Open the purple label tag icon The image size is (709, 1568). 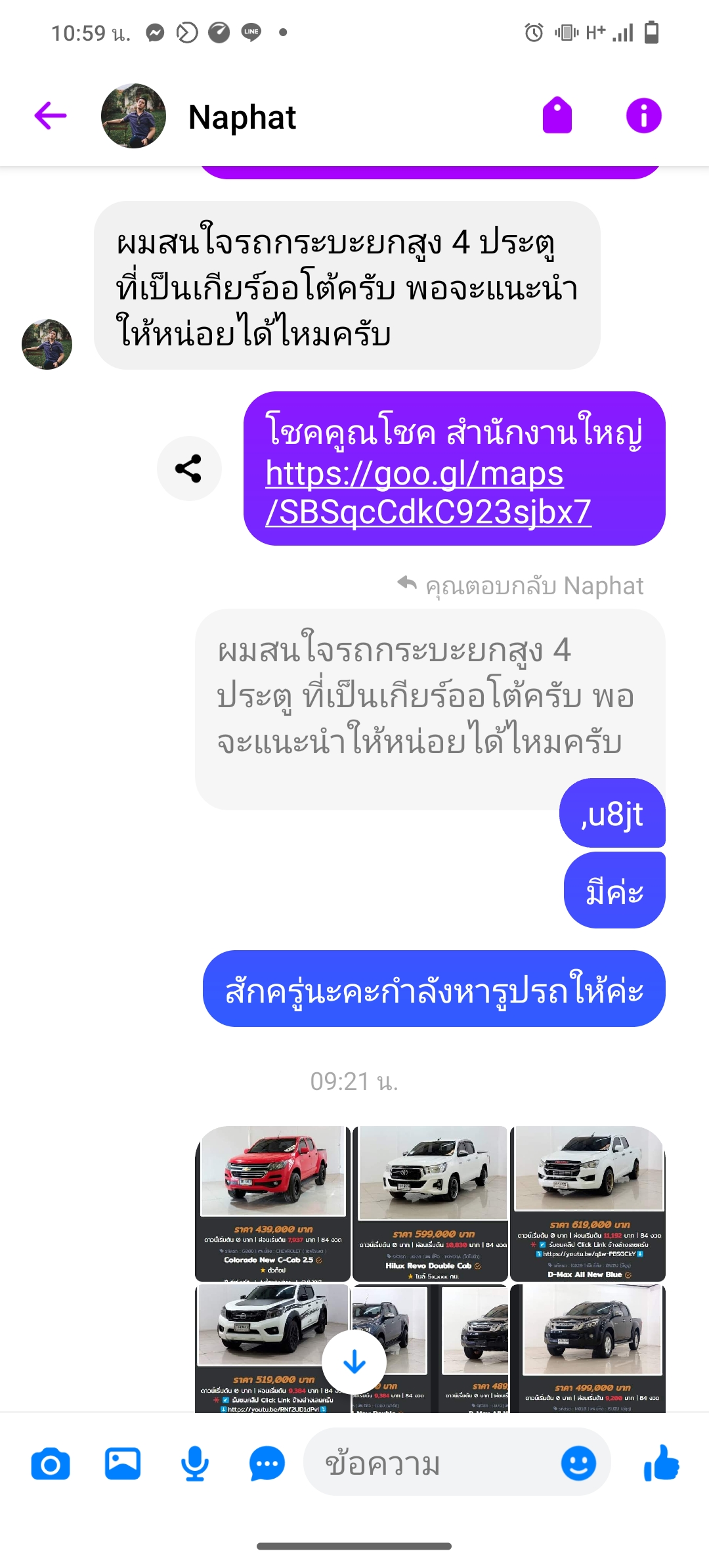pos(557,116)
